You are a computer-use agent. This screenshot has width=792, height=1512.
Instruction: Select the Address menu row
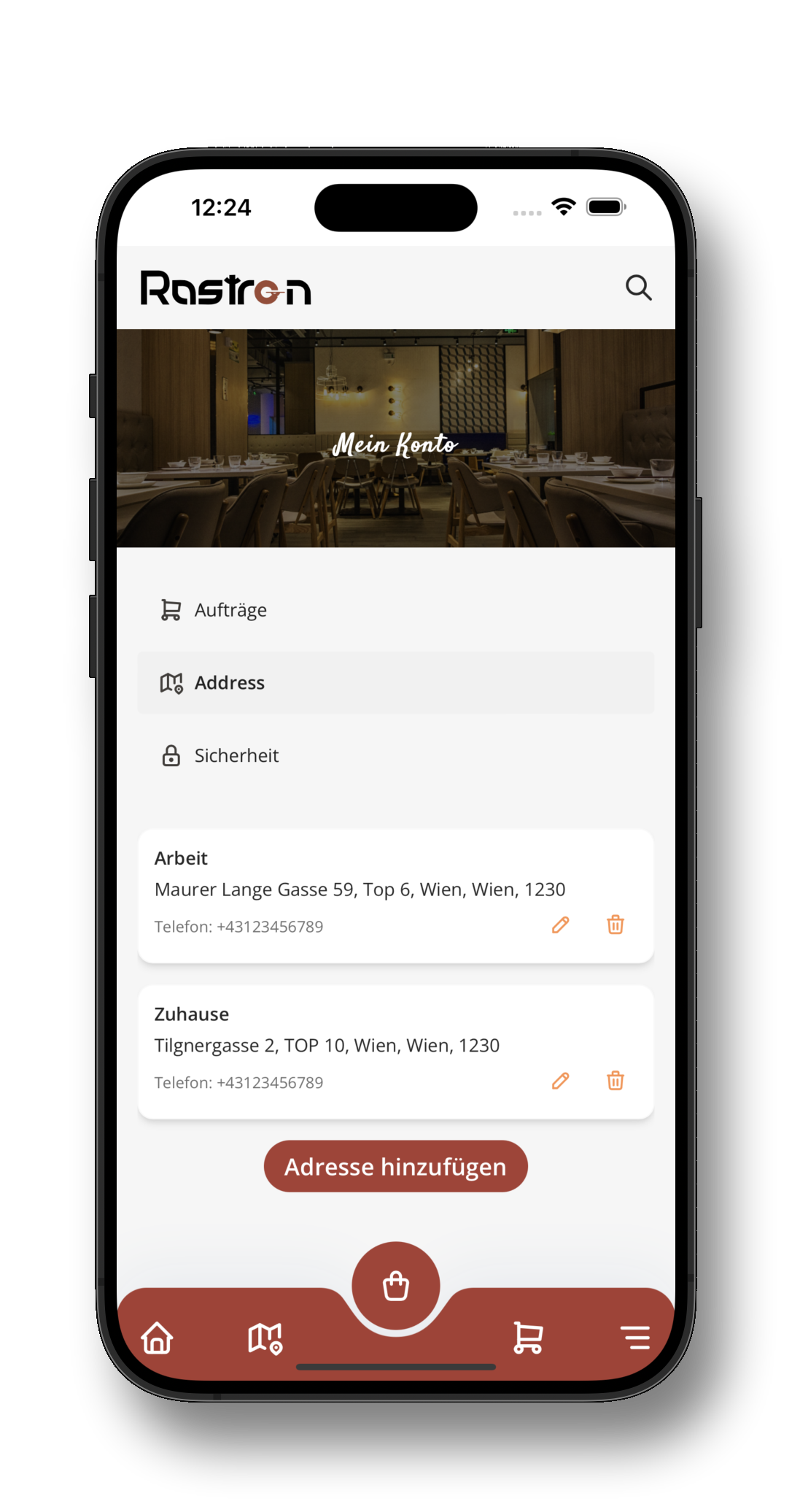pyautogui.click(x=395, y=683)
